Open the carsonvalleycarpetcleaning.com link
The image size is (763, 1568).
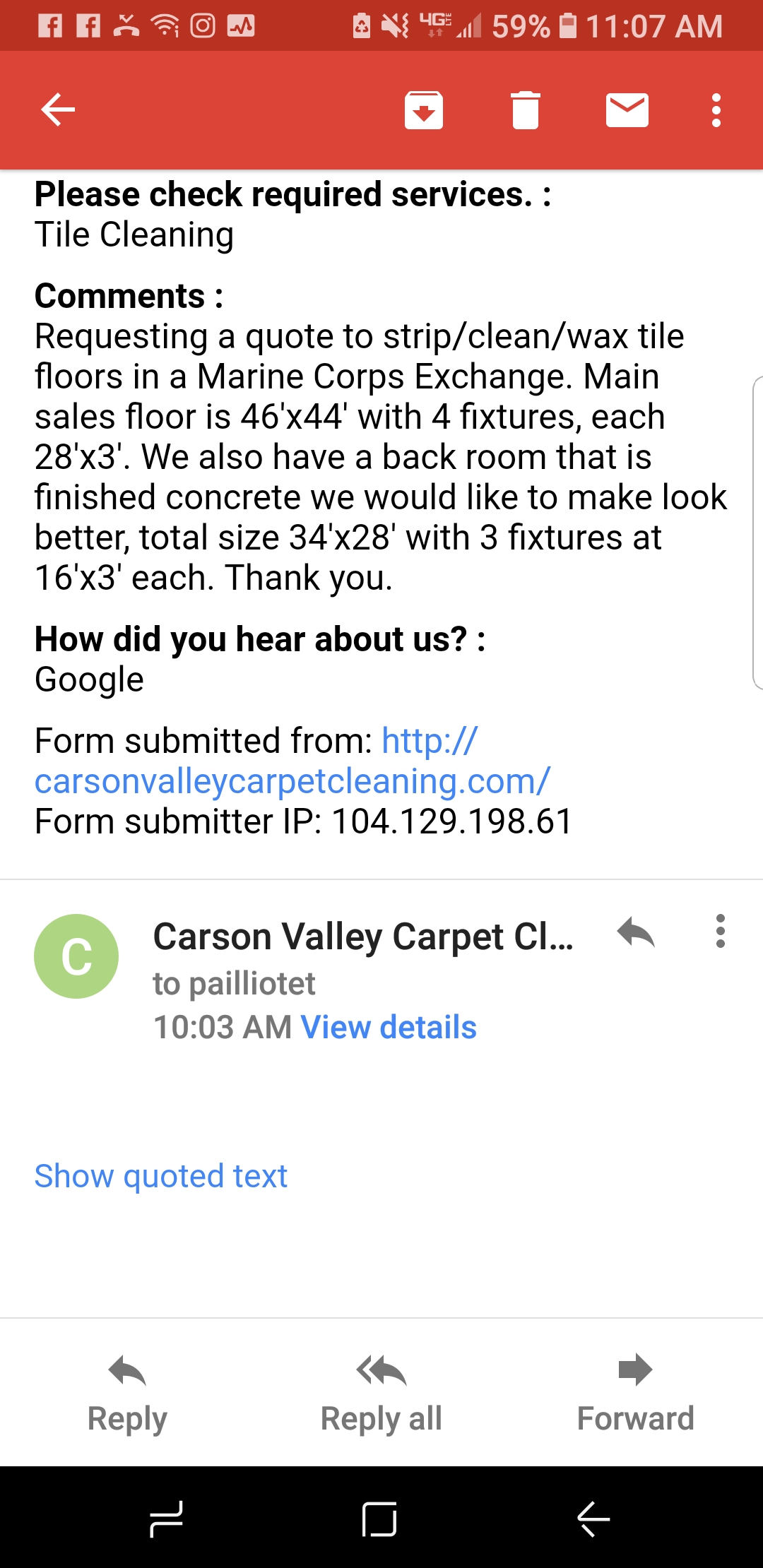pos(292,780)
